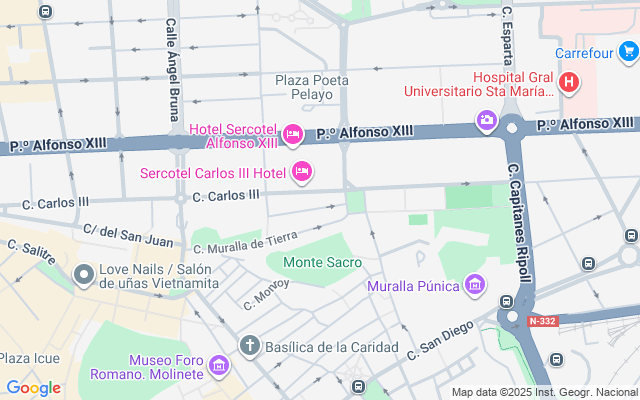Open Muralla Púnica museum marker

(x=475, y=287)
